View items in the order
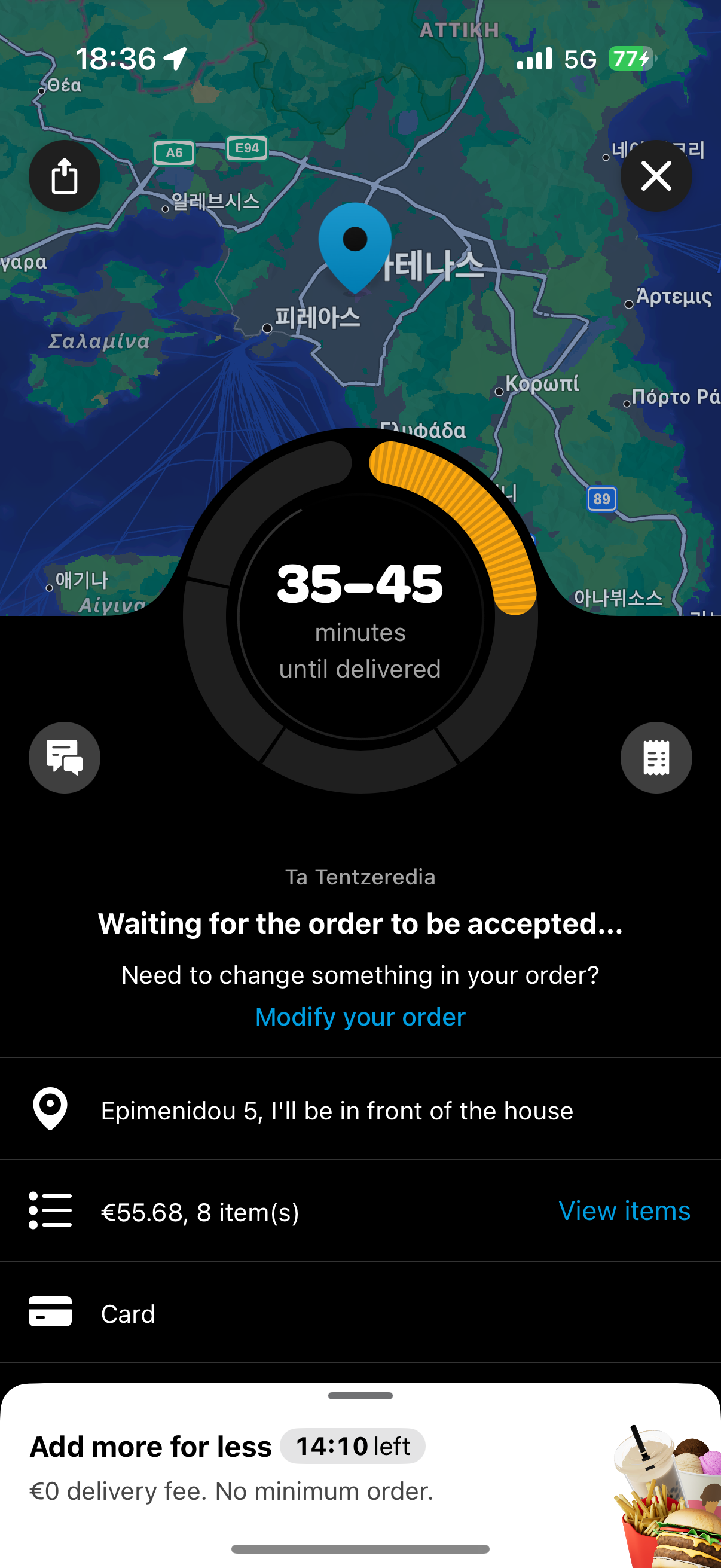Viewport: 721px width, 1568px height. 624,1210
